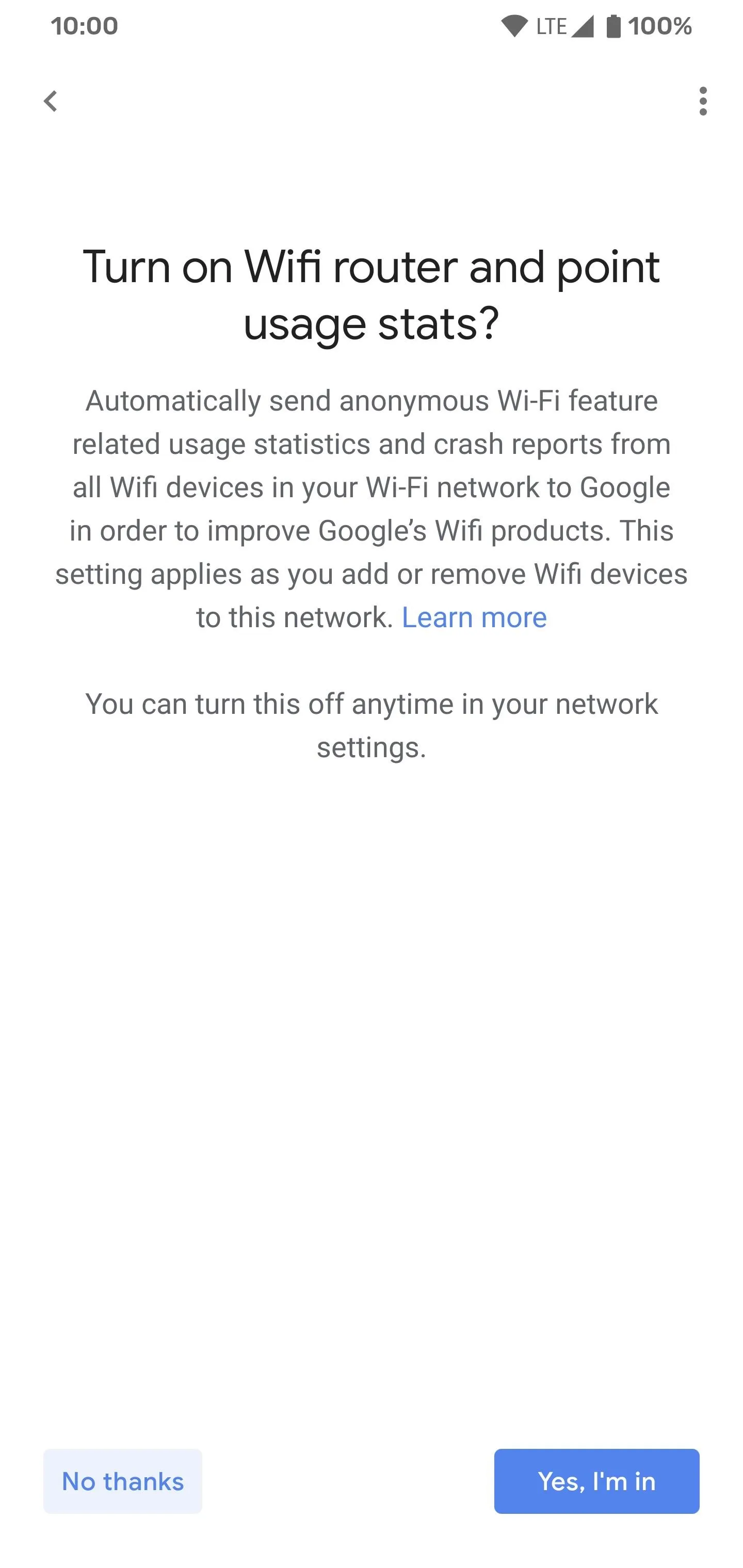Accept with Yes, I'm in

click(596, 1481)
